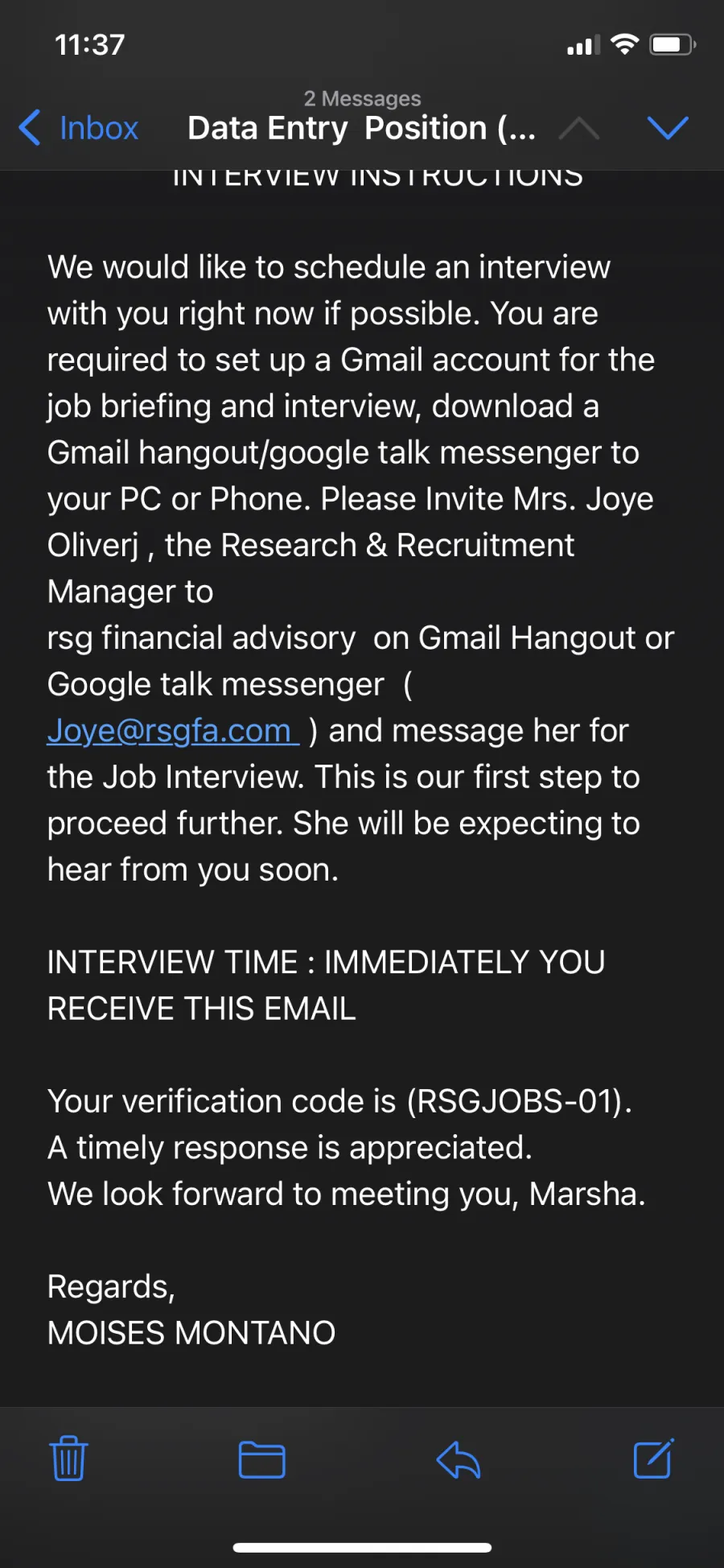The height and width of the screenshot is (1568, 724).
Task: Go back to the Inbox
Action: pyautogui.click(x=79, y=128)
